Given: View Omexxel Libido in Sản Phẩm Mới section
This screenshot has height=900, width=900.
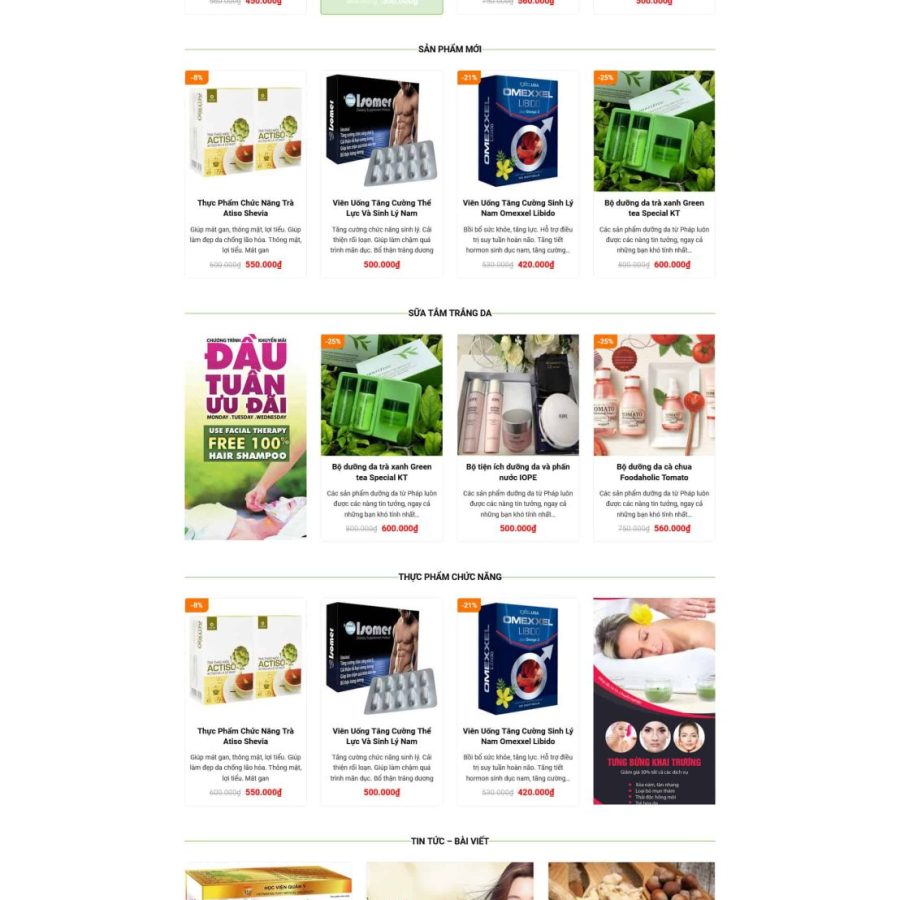Looking at the screenshot, I should click(517, 207).
